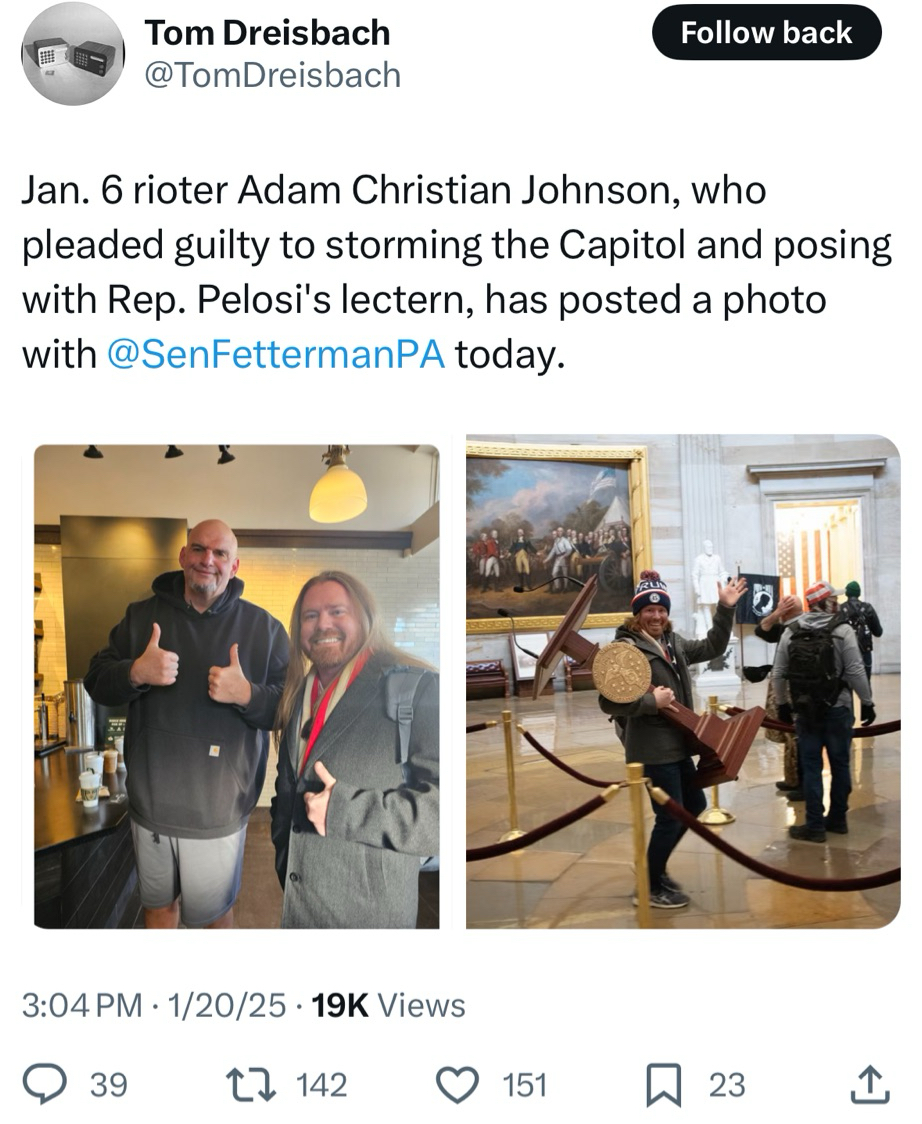
Task: Open Tom Dreisbach's profile via his name
Action: click(267, 33)
